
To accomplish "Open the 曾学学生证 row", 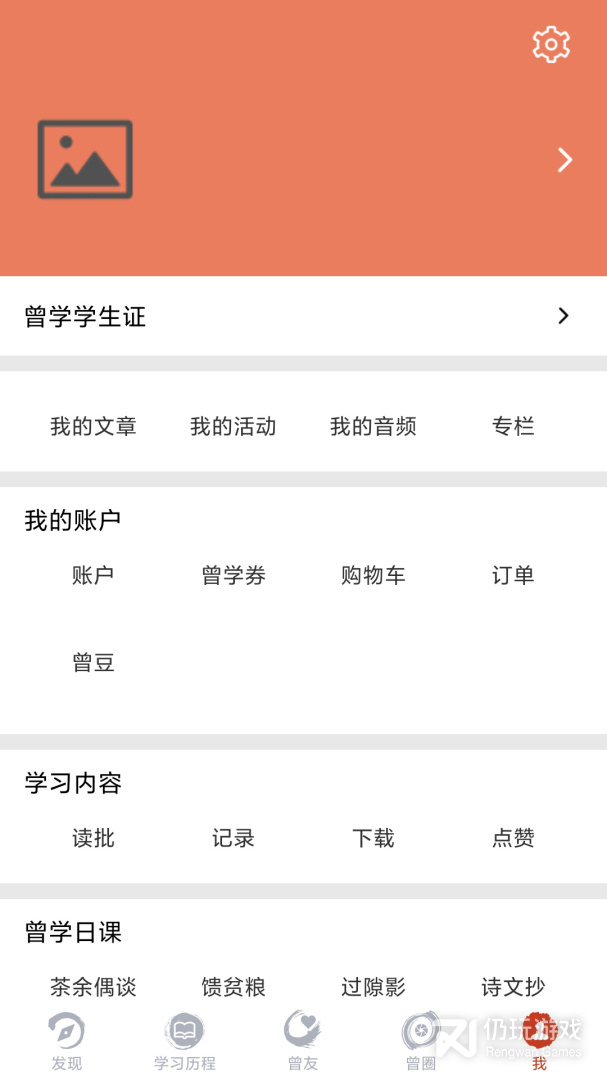I will coord(303,317).
